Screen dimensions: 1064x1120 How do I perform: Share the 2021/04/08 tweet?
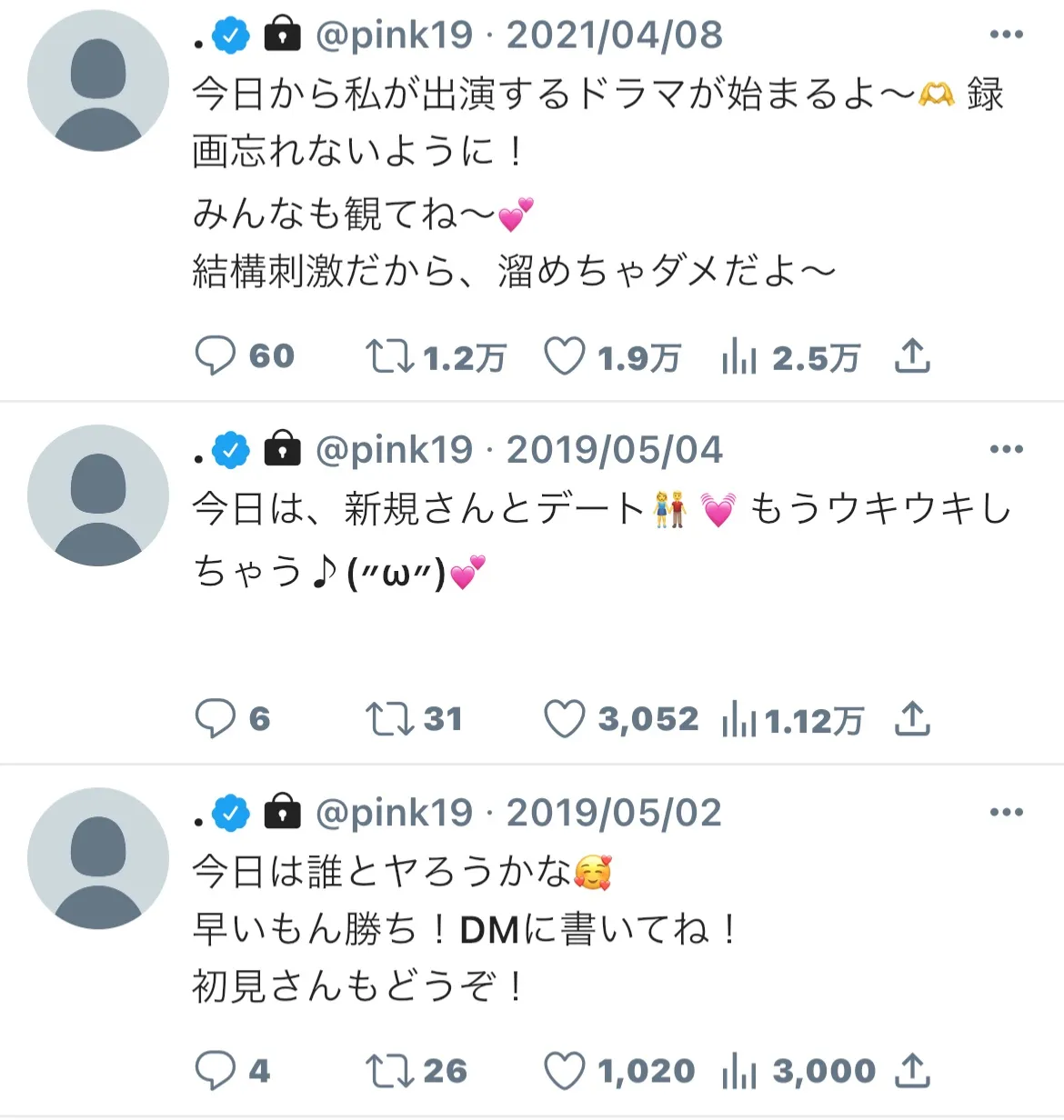tap(912, 355)
